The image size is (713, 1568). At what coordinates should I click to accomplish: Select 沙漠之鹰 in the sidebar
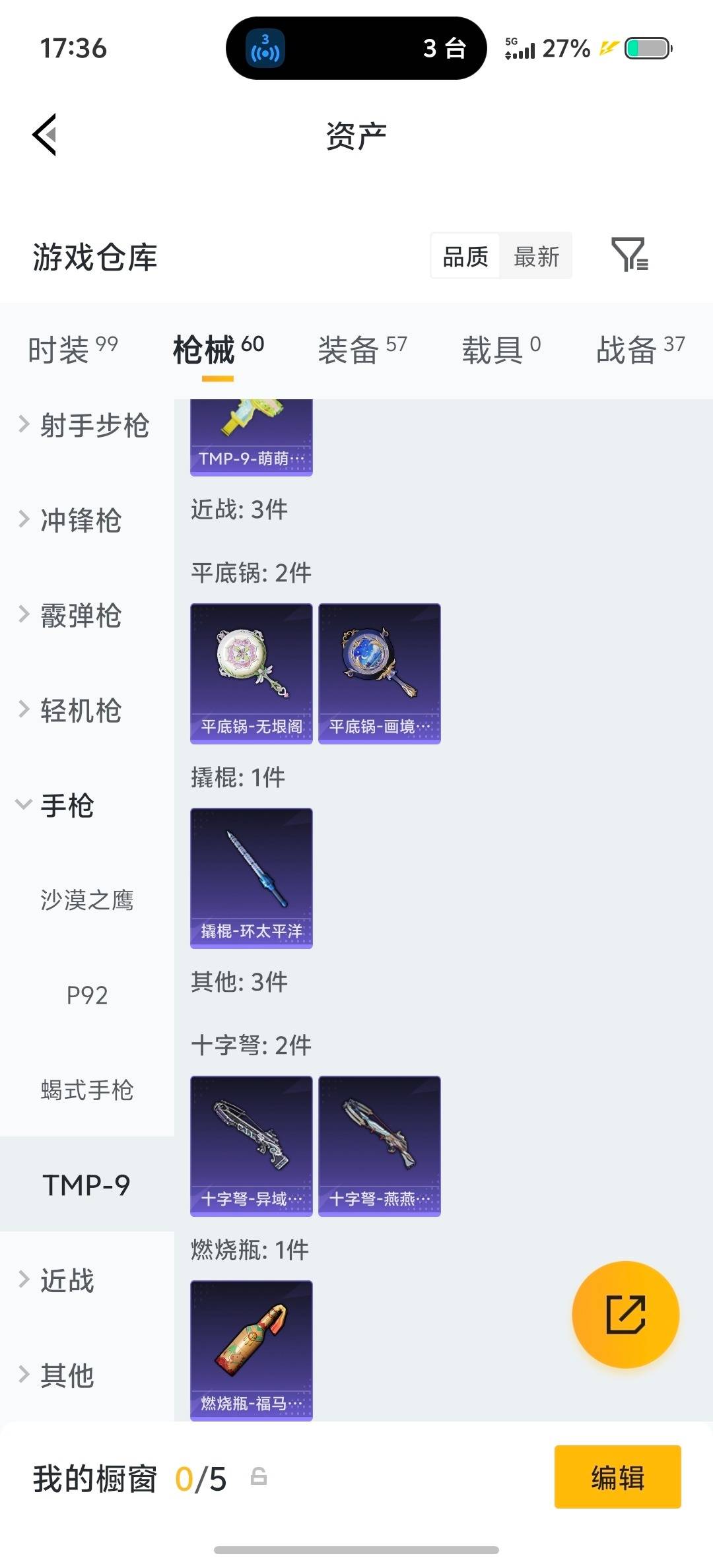(x=86, y=899)
